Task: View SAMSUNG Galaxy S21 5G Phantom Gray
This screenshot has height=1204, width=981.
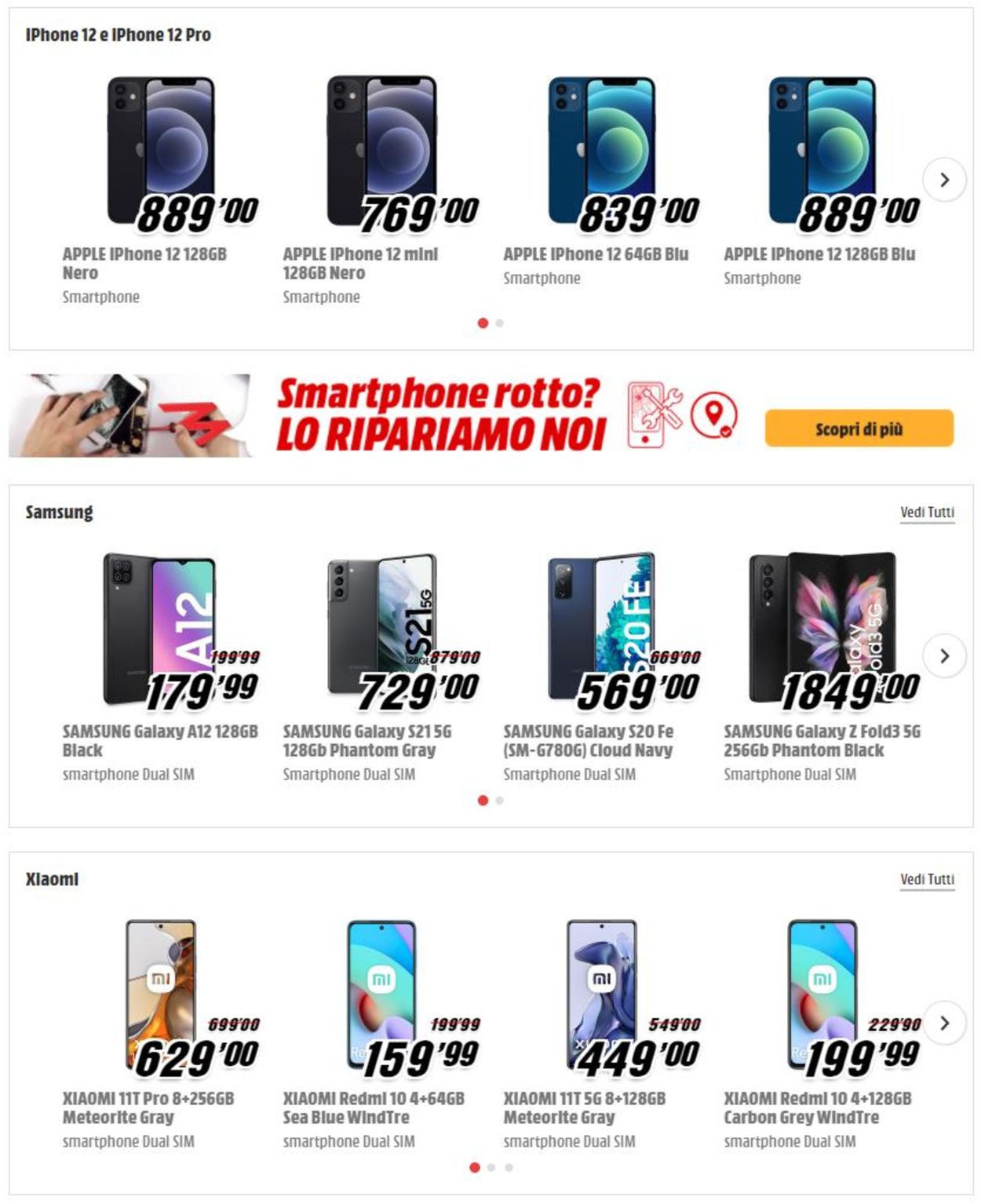Action: point(367,740)
